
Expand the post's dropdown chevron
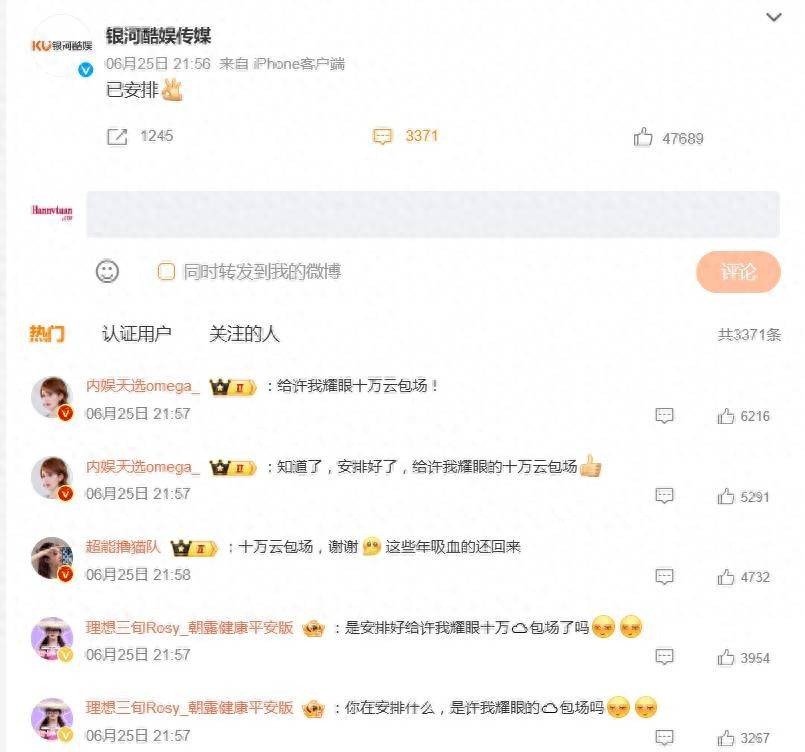coord(774,17)
